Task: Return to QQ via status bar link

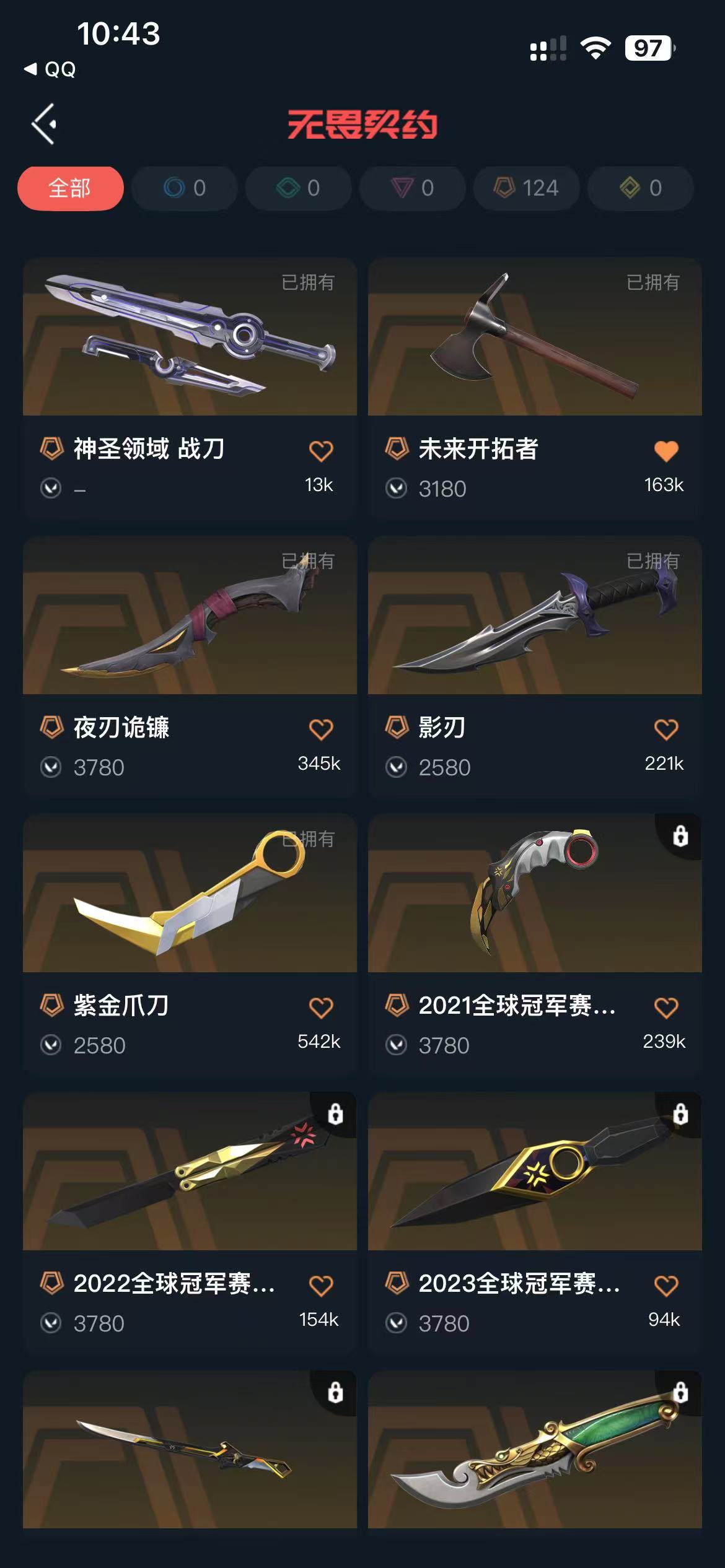Action: 50,69
